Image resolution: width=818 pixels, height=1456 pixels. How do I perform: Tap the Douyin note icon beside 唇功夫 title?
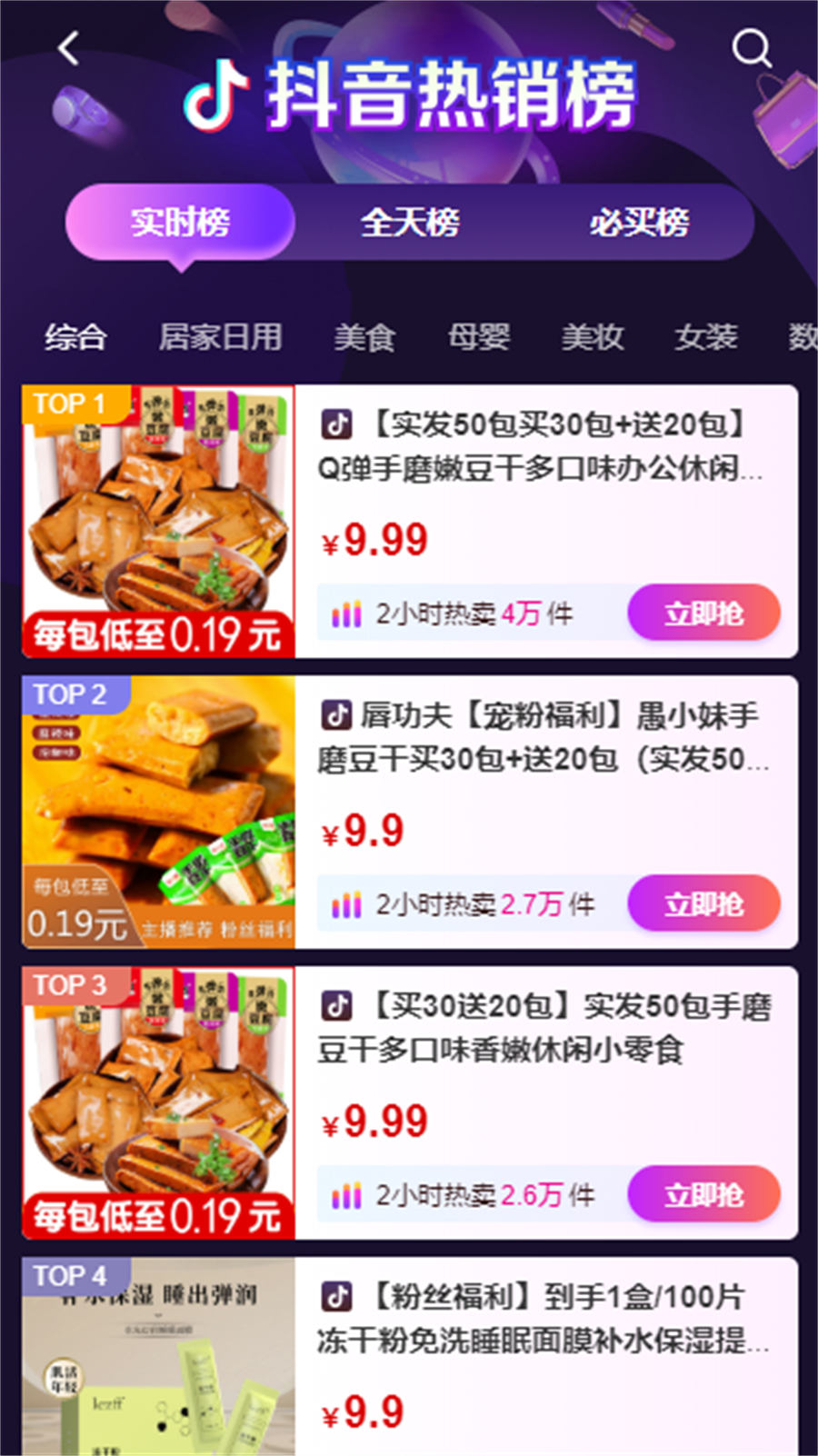tap(336, 717)
